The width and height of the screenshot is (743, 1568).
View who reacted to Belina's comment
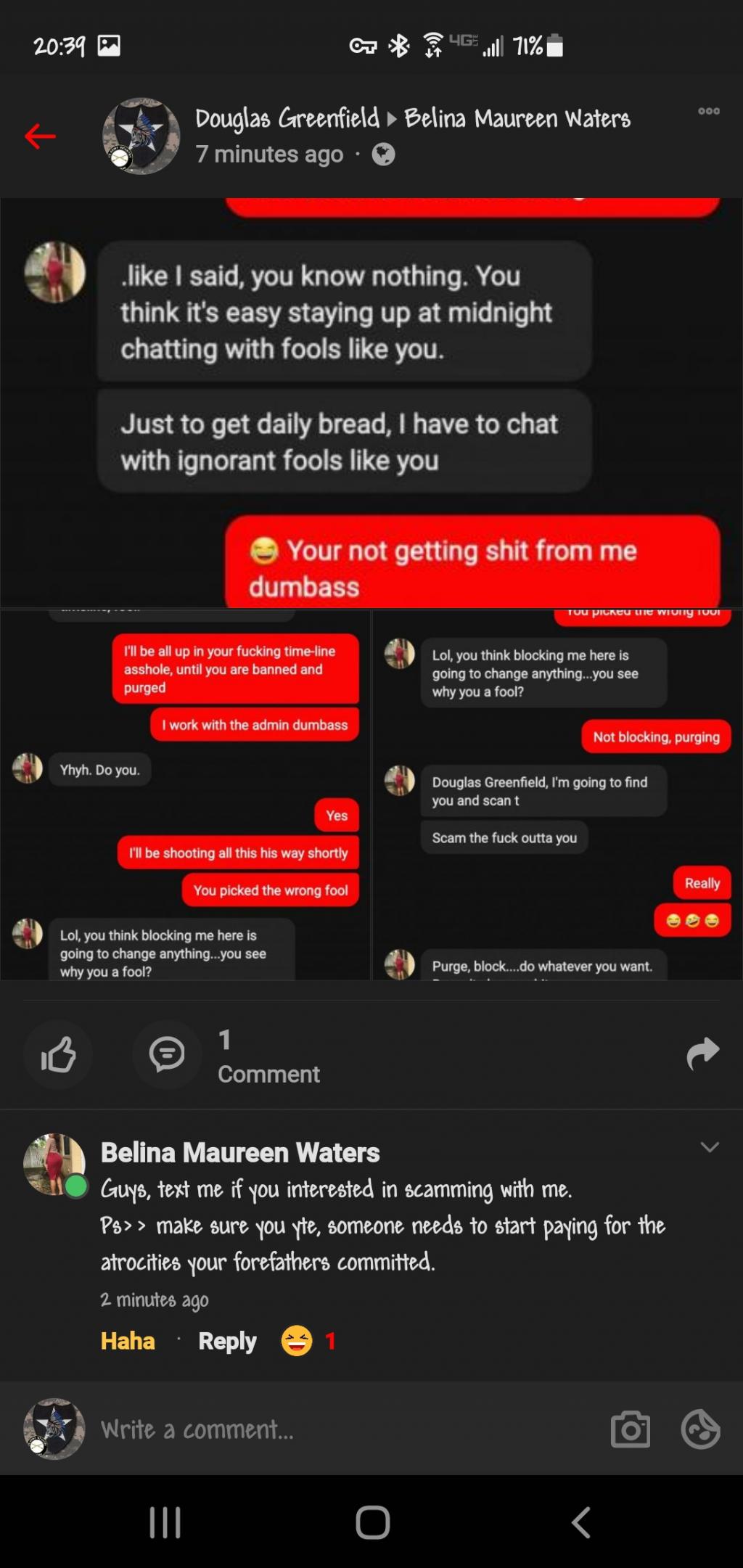(308, 1341)
